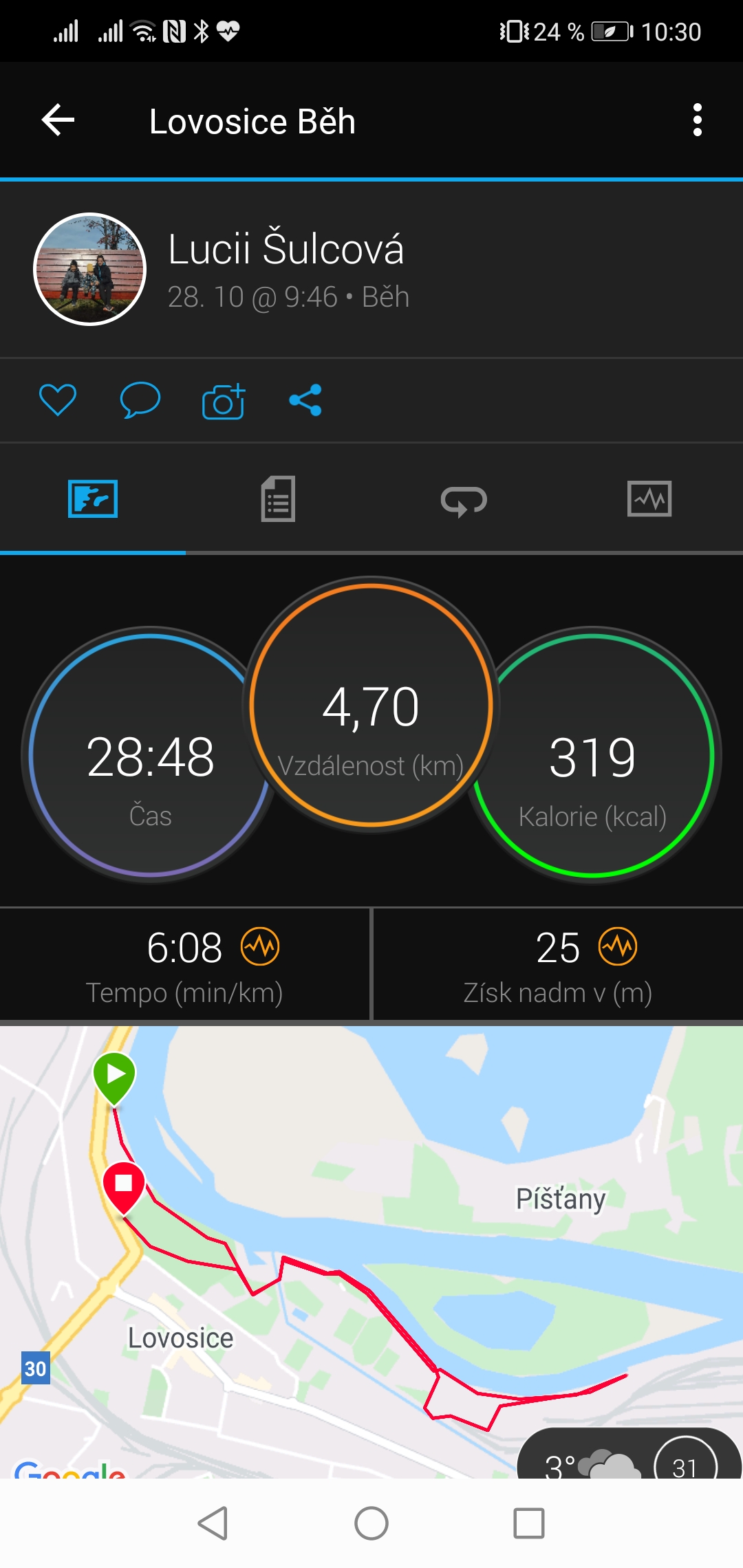Like this activity with the heart icon

pyautogui.click(x=58, y=400)
